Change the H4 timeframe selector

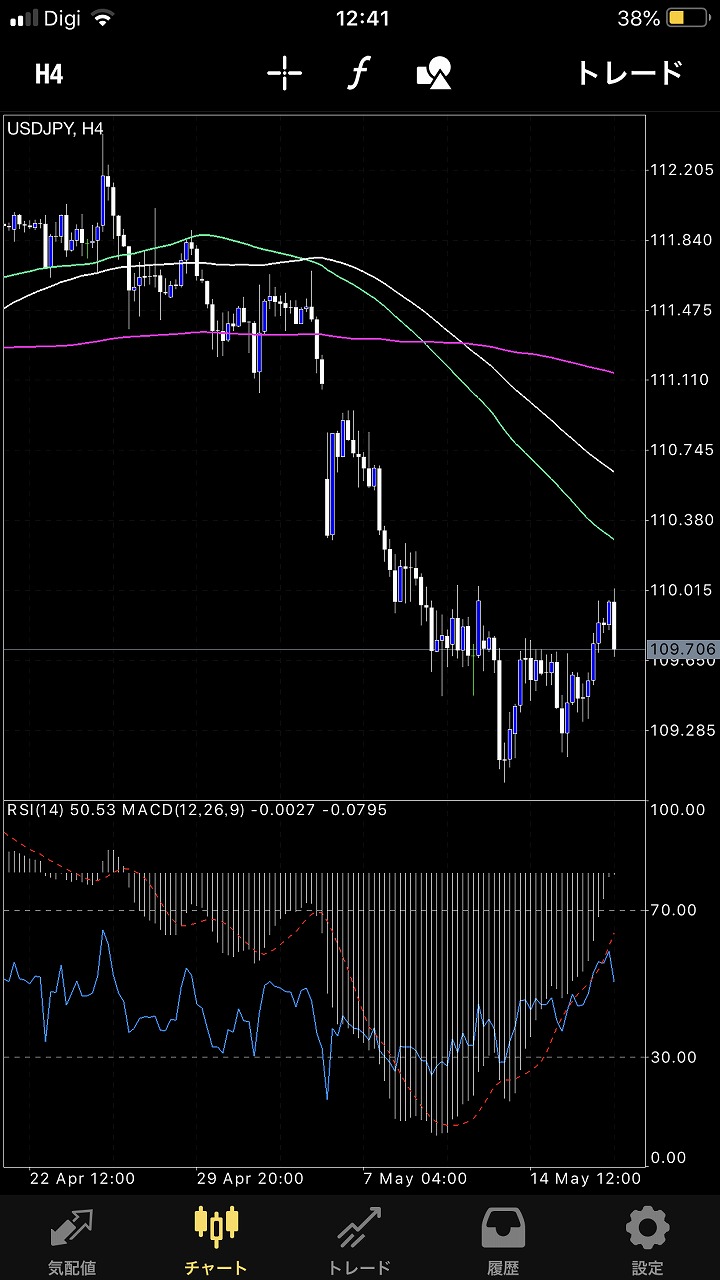49,73
